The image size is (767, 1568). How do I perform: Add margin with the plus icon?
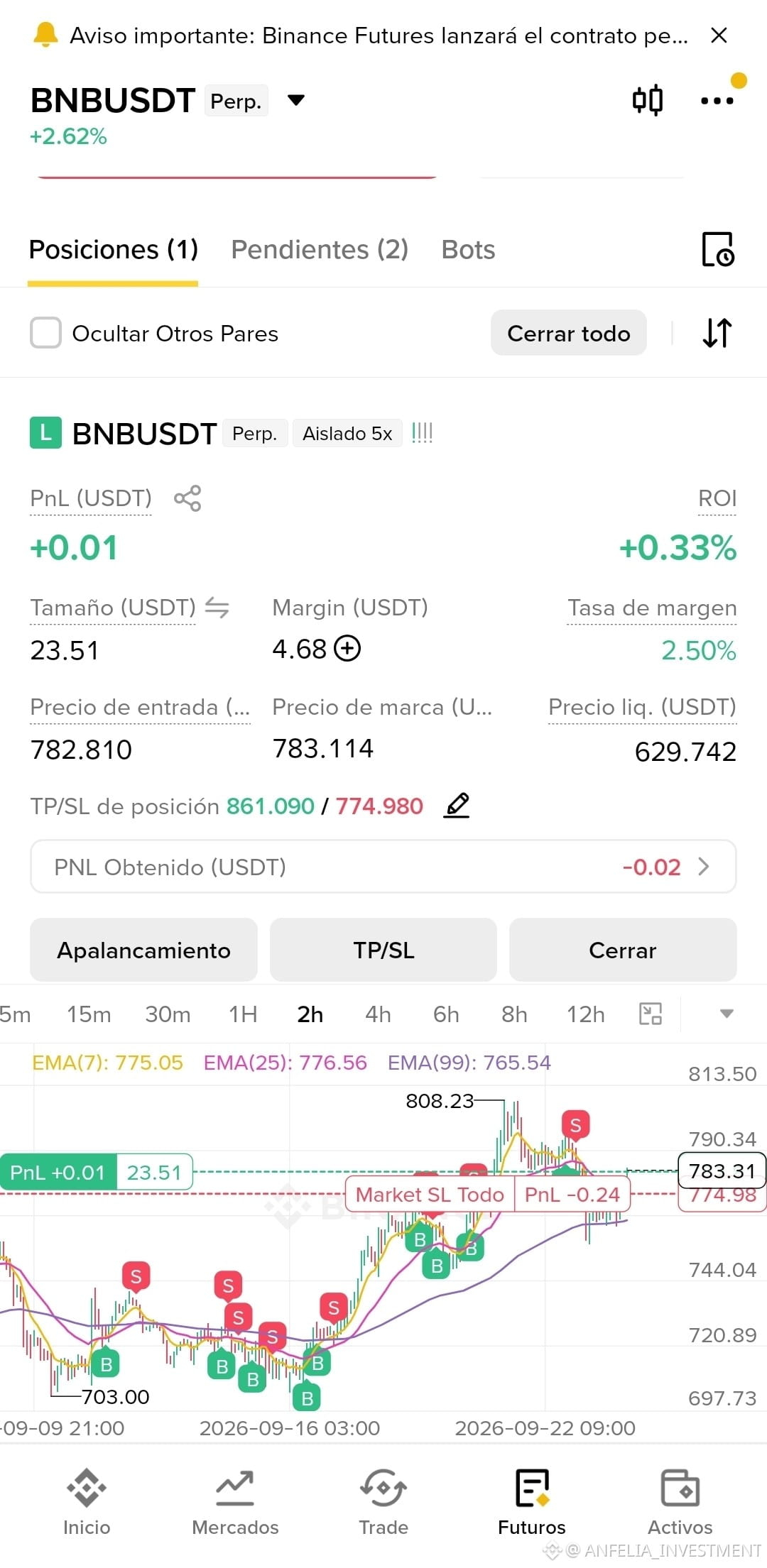coord(347,649)
